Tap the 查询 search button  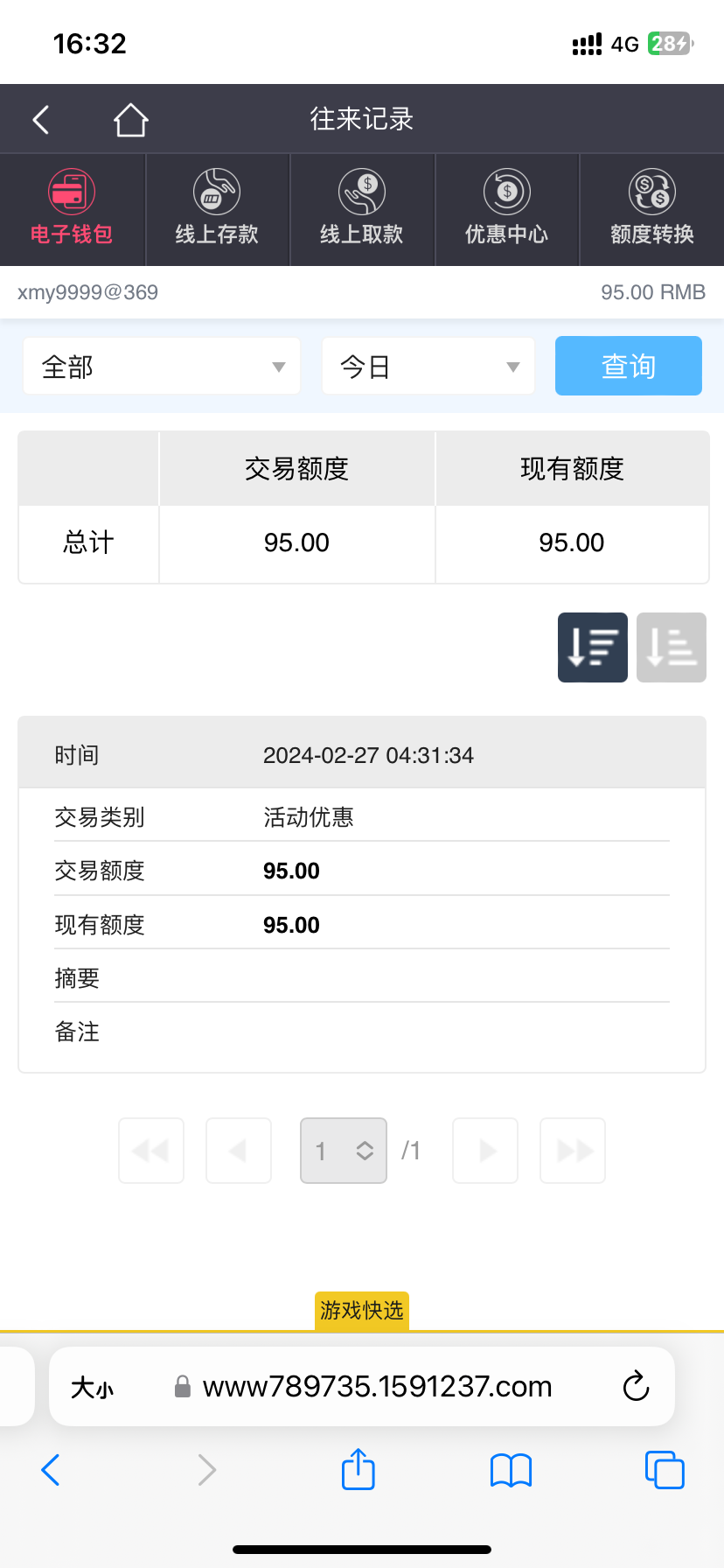pos(628,366)
